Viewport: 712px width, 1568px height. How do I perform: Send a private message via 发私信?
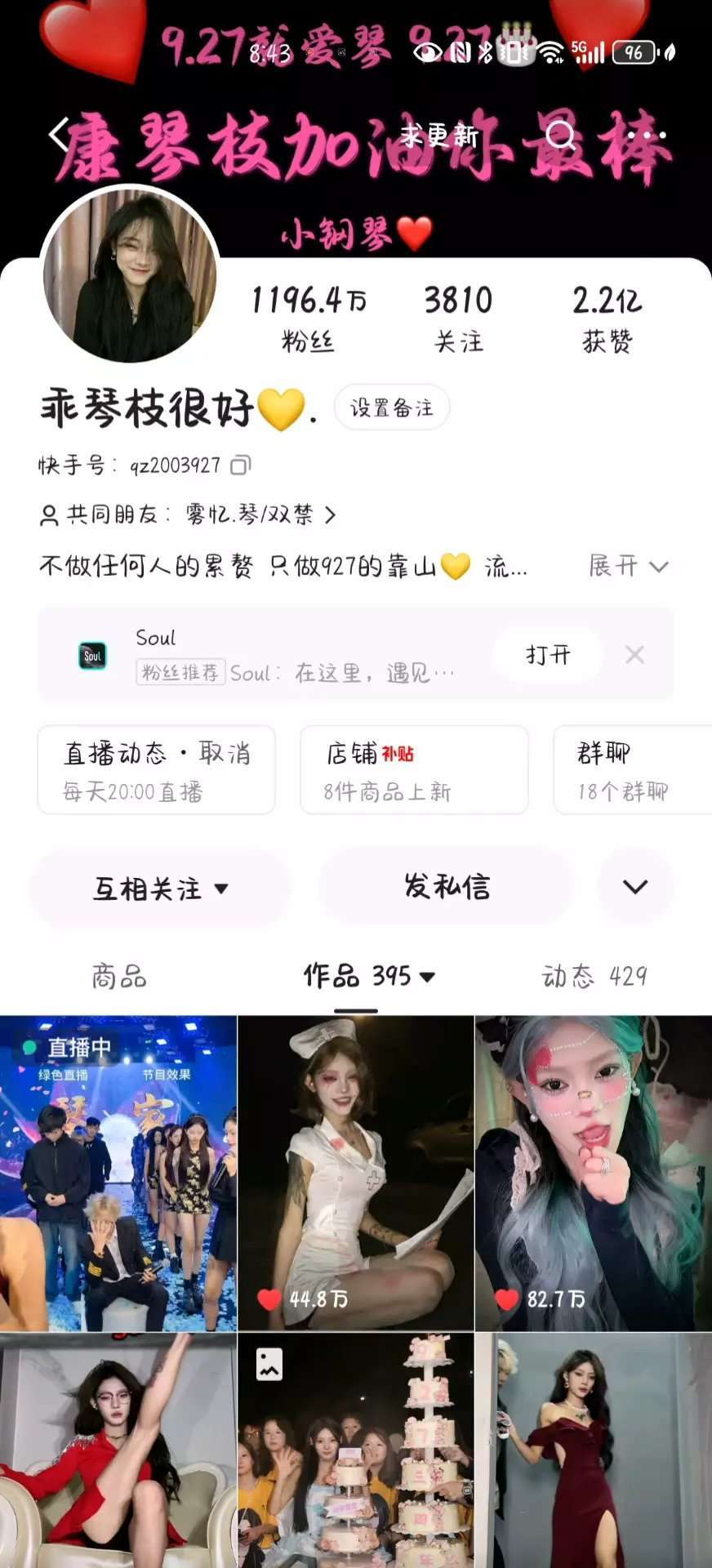[x=447, y=887]
